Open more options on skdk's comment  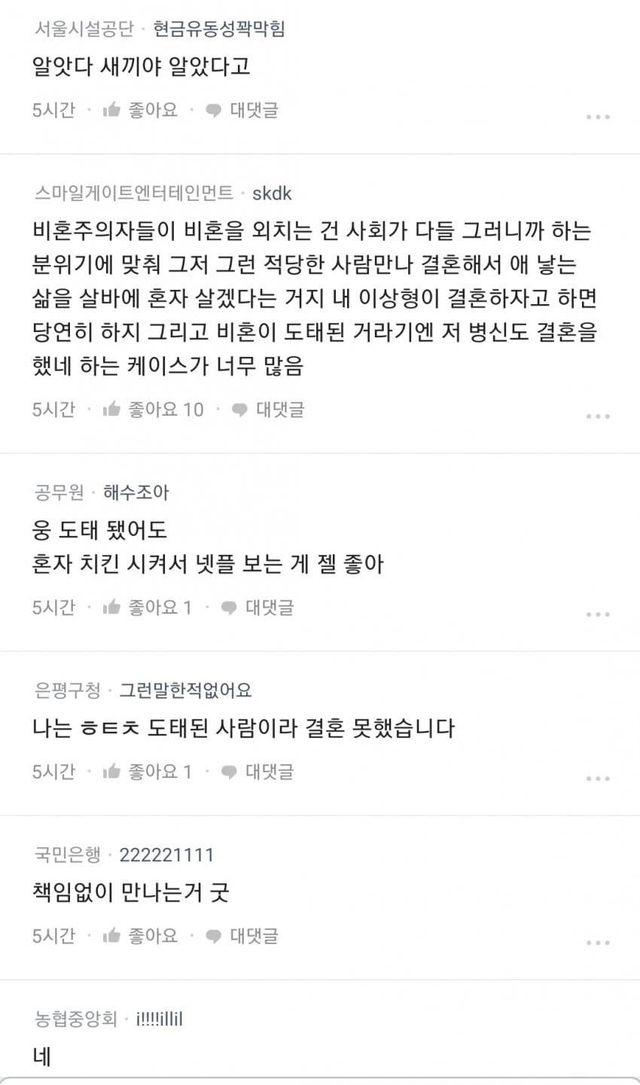[597, 416]
